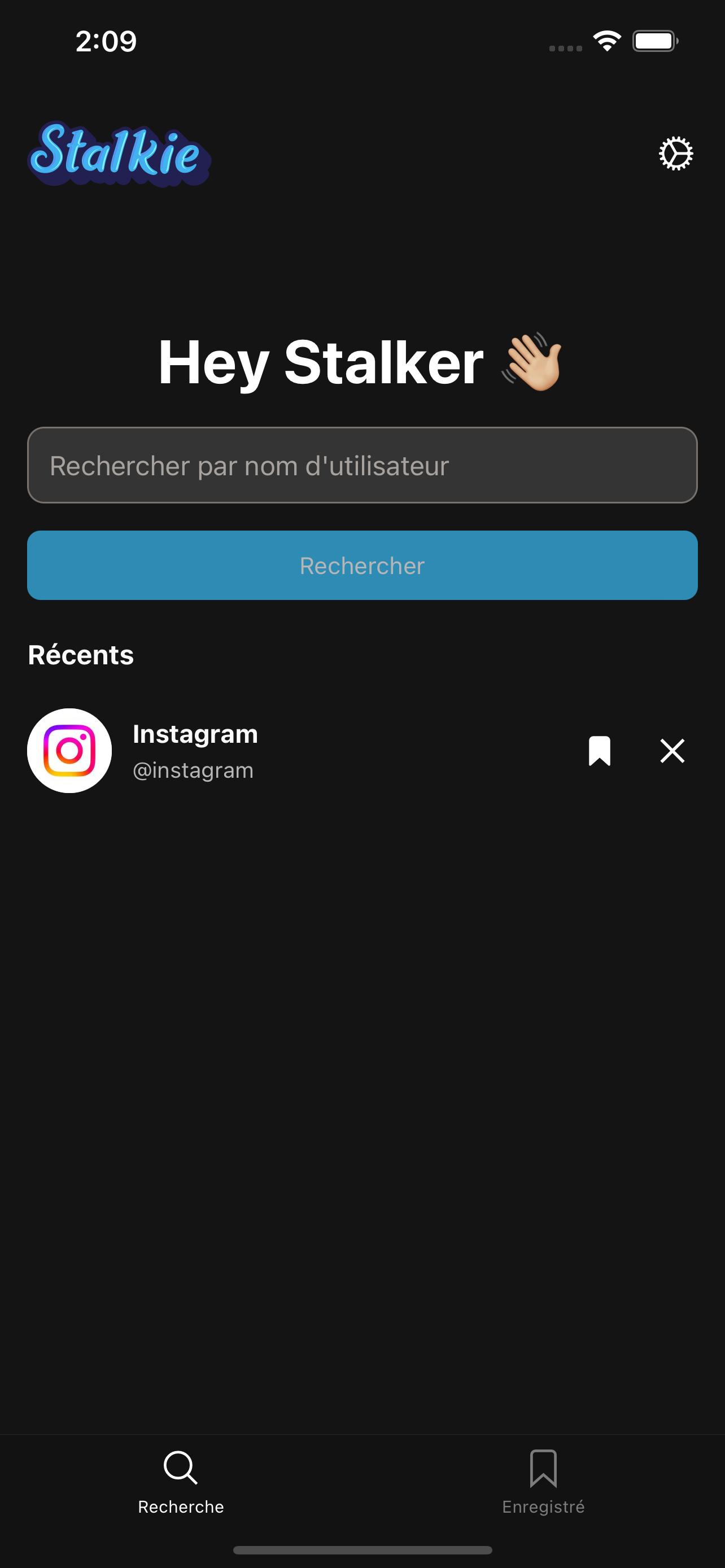Screen dimensions: 725x1568
Task: Tap the Rechercher button
Action: [362, 566]
